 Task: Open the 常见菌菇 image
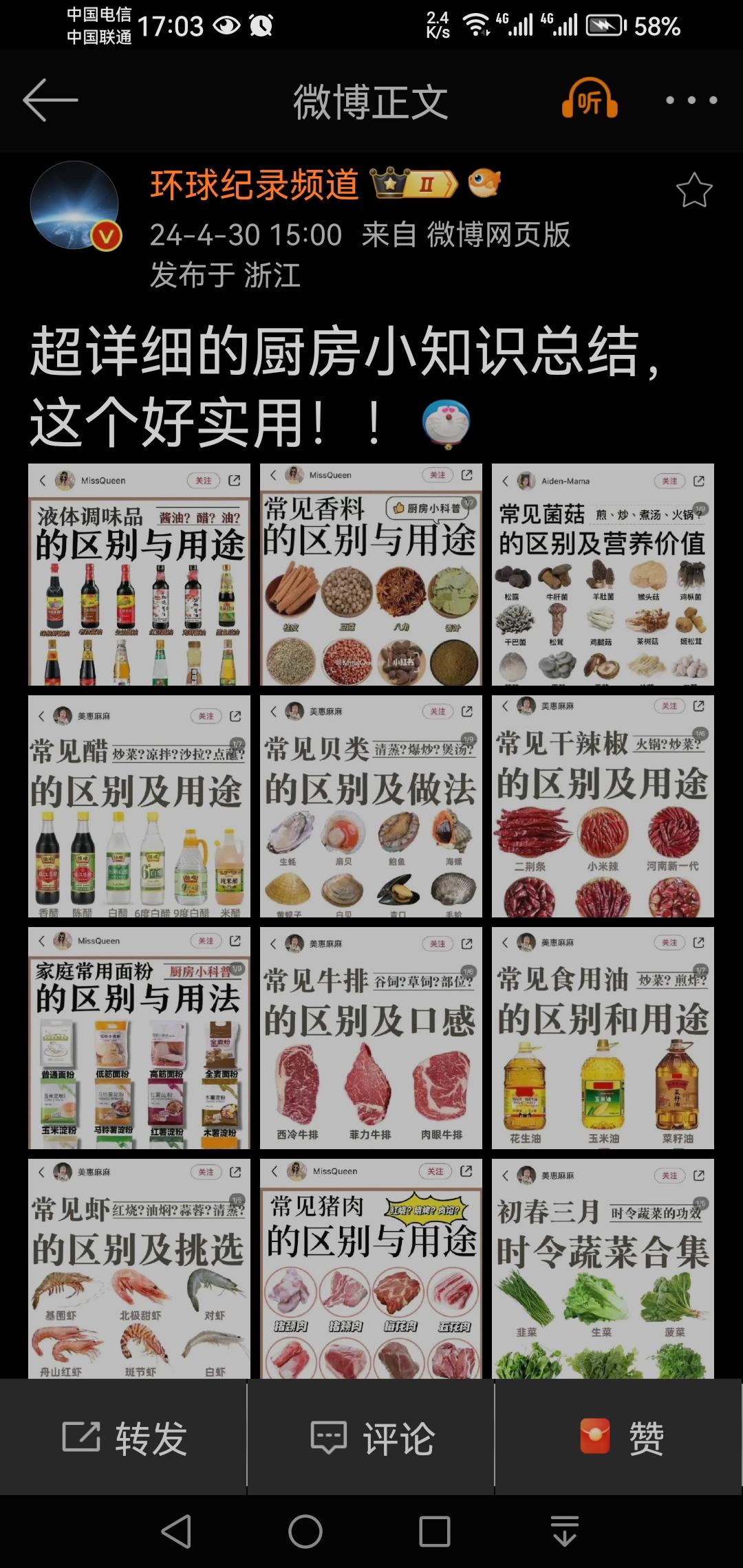coord(603,575)
